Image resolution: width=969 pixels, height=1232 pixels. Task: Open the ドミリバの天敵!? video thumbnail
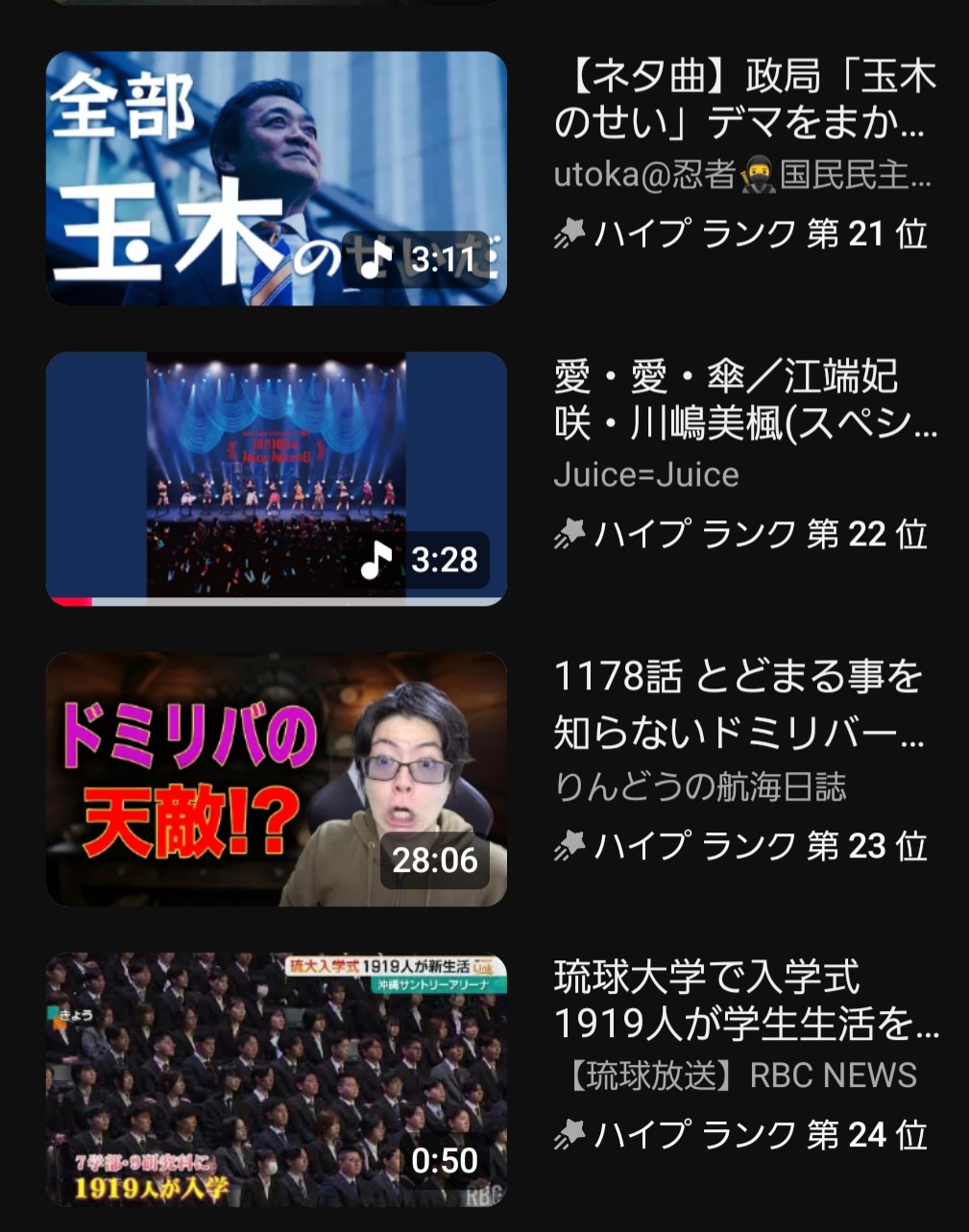[276, 779]
